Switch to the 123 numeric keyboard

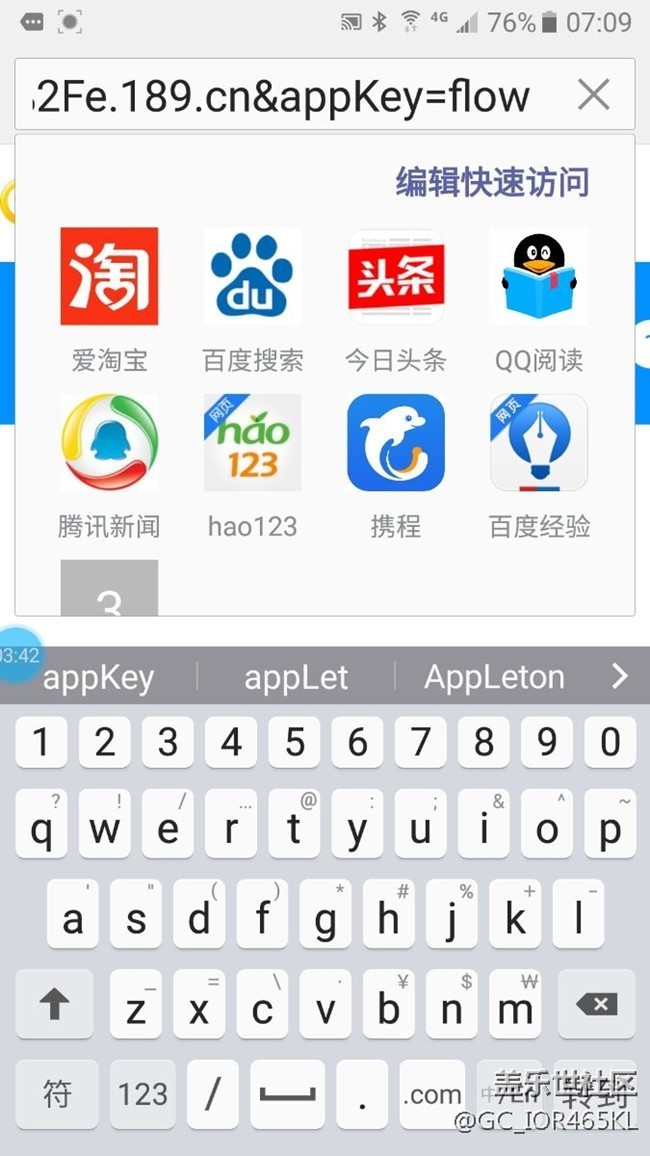pyautogui.click(x=143, y=1093)
